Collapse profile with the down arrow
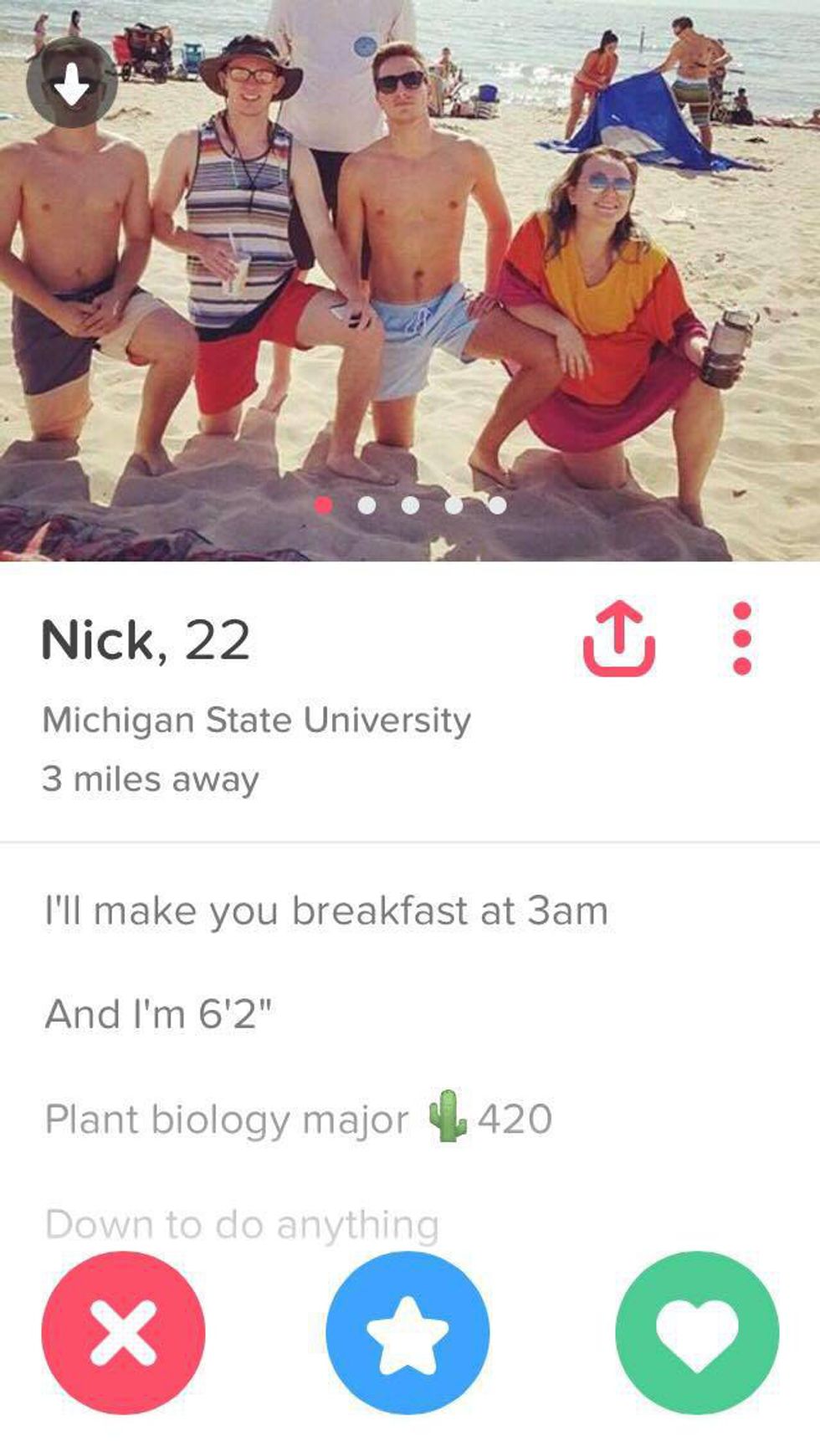Screen dimensions: 820x1456 point(72,82)
